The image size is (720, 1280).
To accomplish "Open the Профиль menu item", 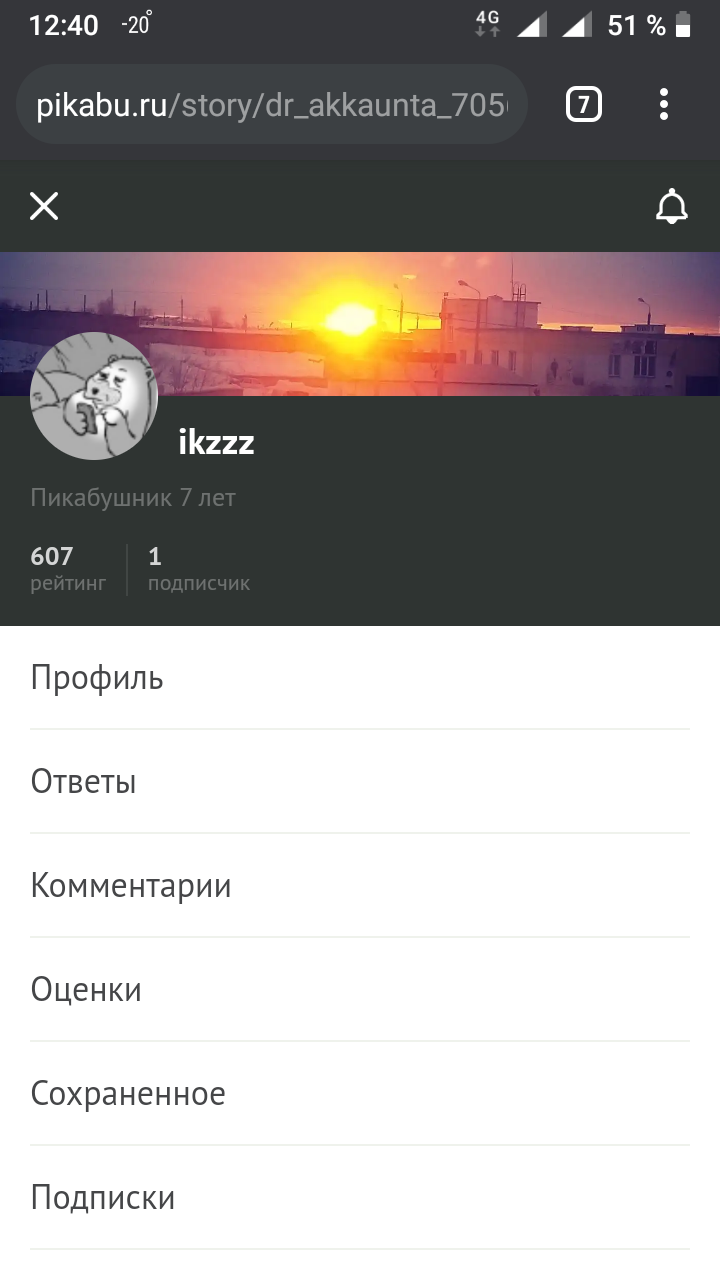I will point(97,678).
